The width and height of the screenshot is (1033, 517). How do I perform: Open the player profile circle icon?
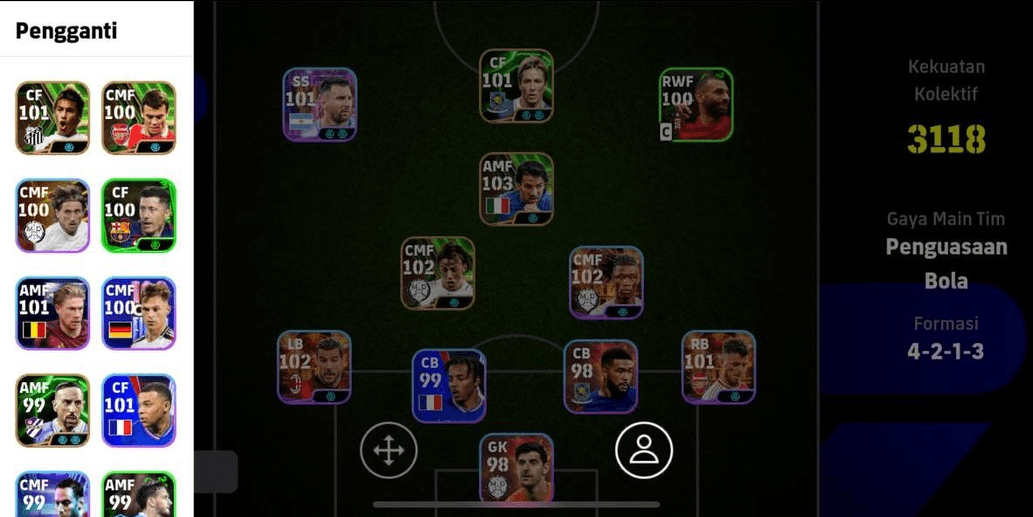pyautogui.click(x=644, y=450)
